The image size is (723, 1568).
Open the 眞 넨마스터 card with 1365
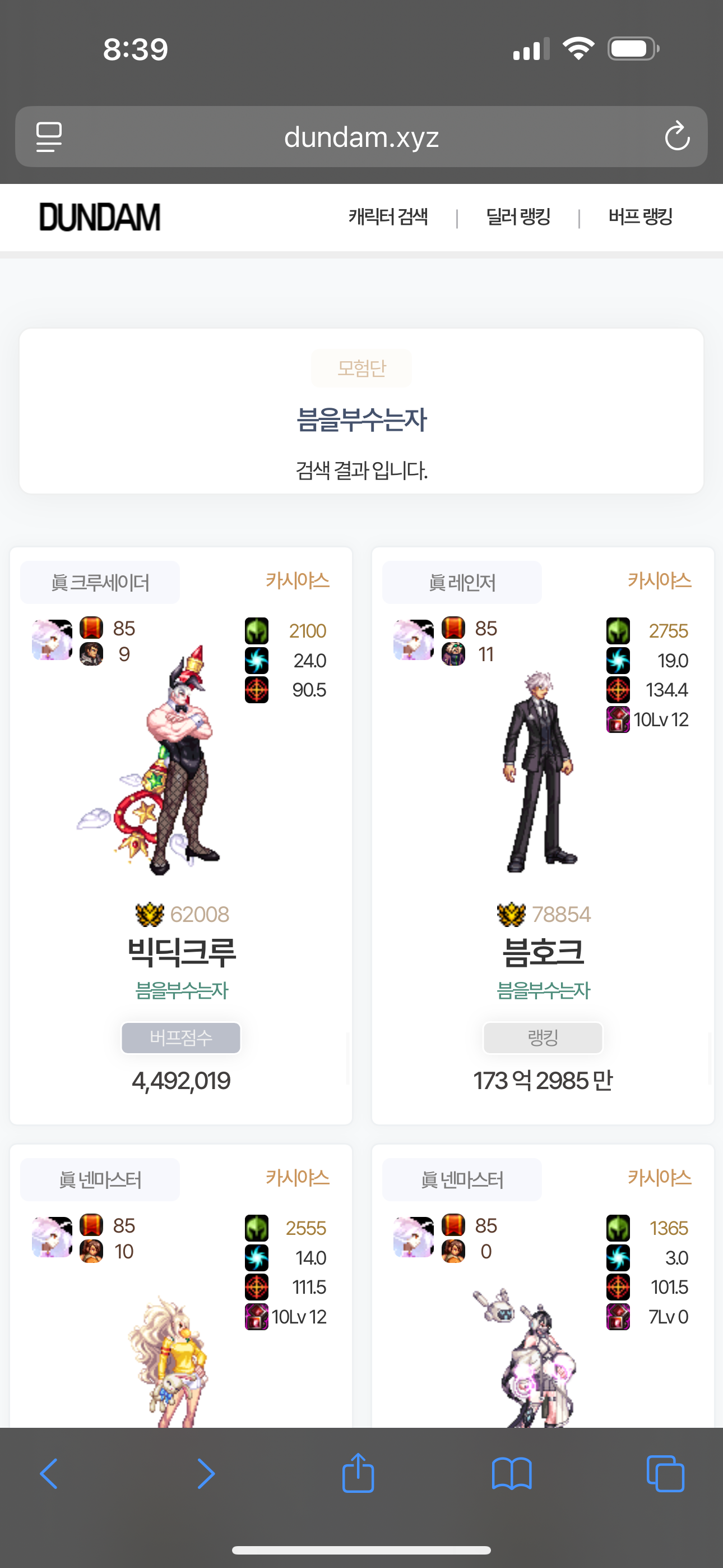click(x=543, y=1286)
